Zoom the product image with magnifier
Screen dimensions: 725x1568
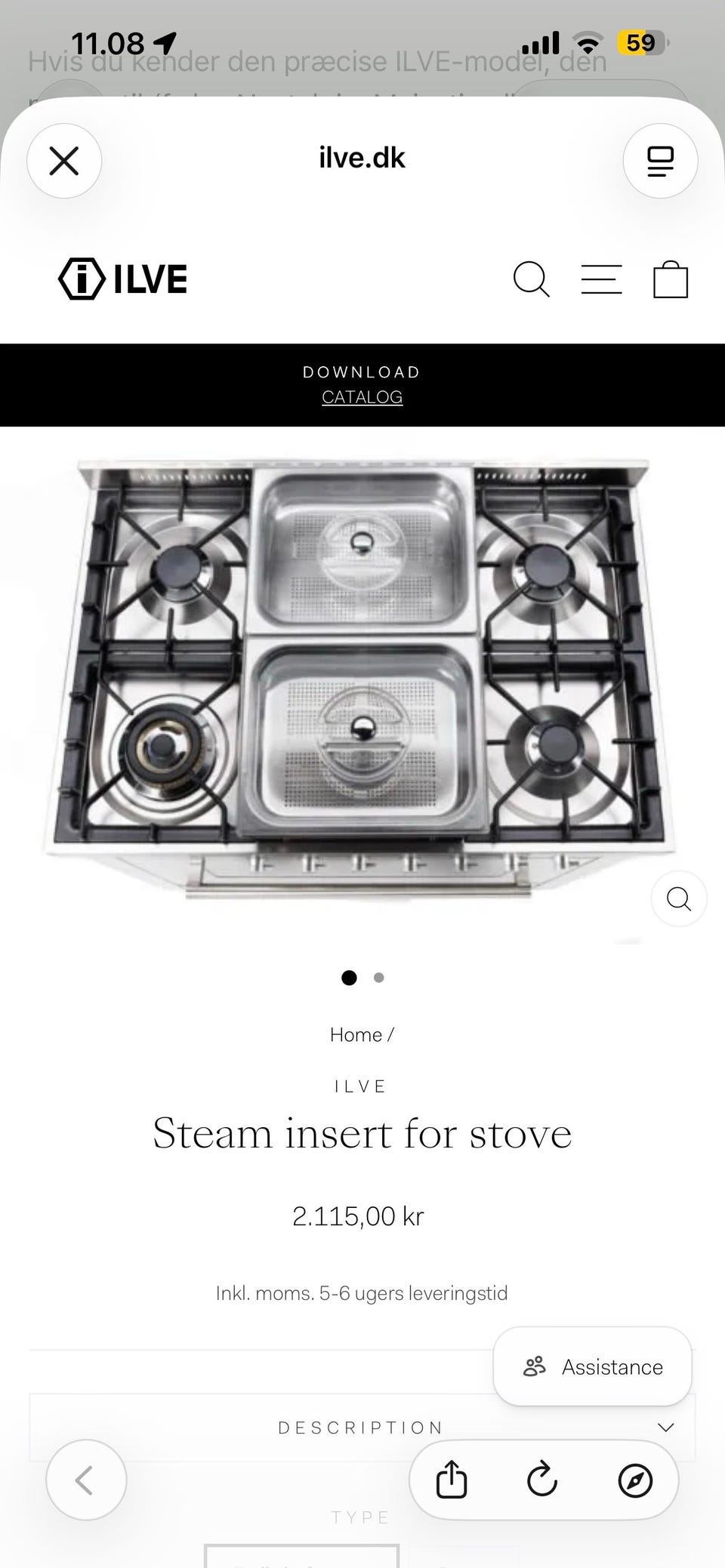click(x=679, y=898)
